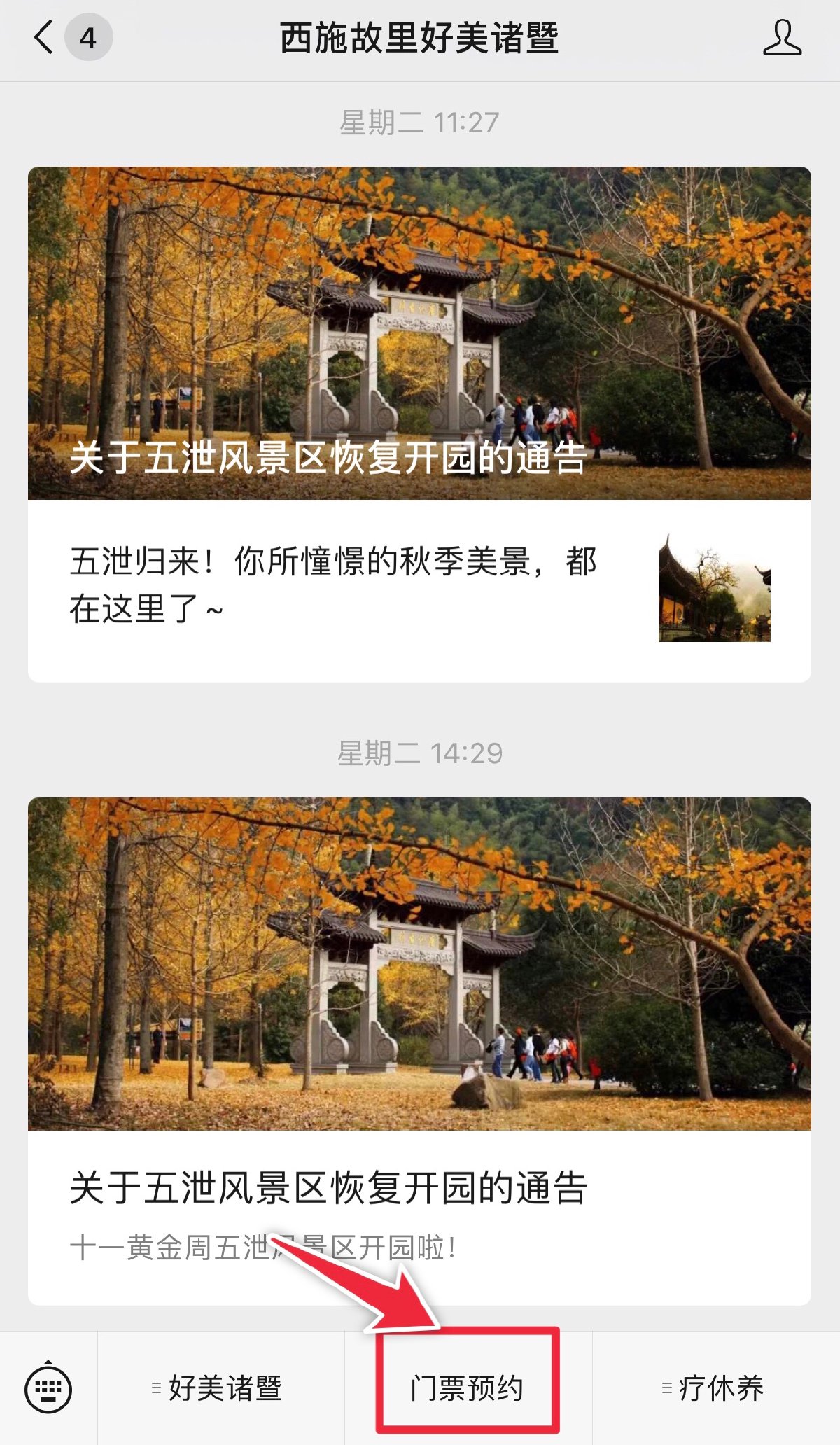Expand the 好美诸暨 menu
Screen dimensions: 840x1445
pos(220,1388)
